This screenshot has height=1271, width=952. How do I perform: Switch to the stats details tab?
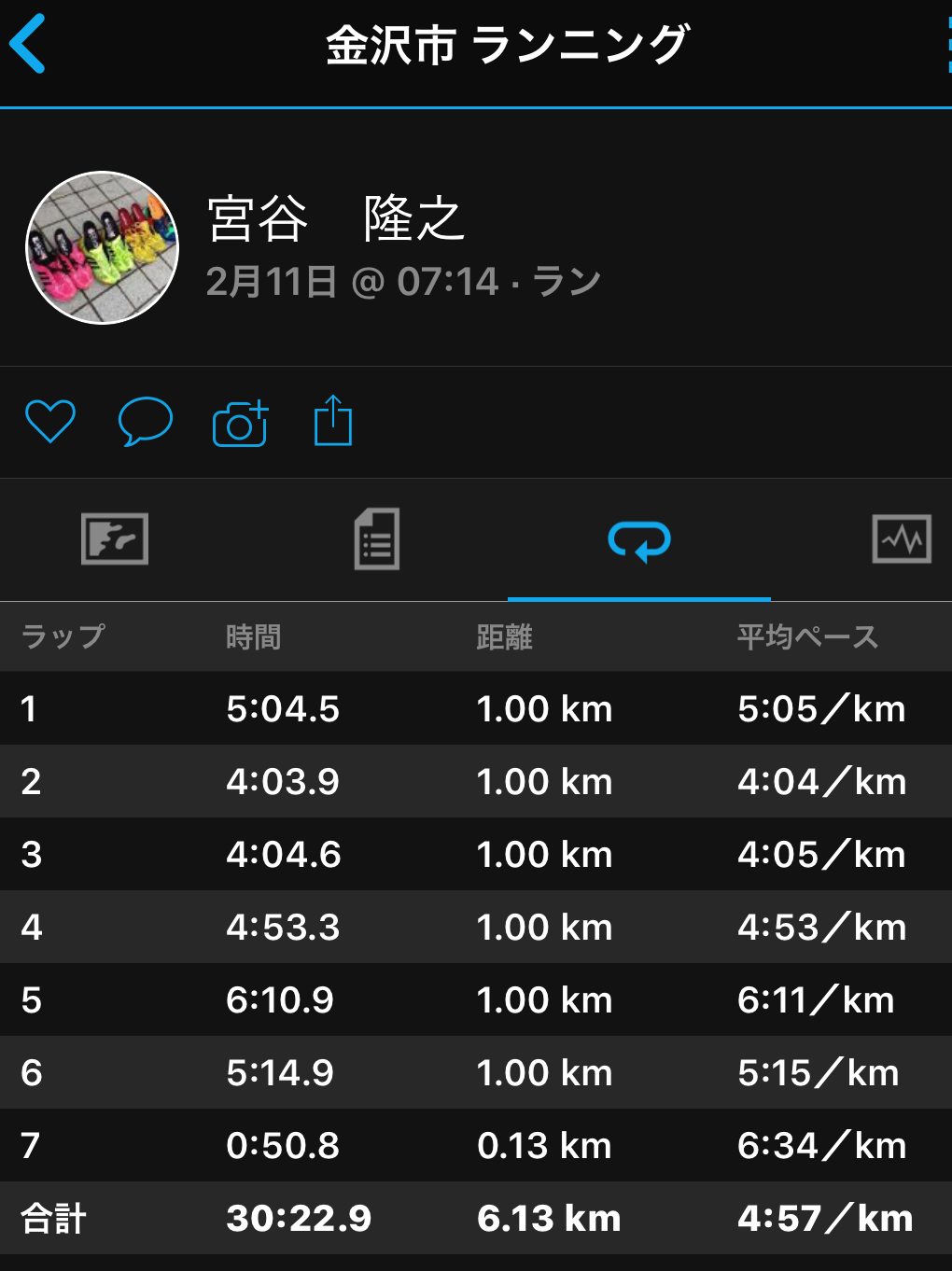click(377, 539)
